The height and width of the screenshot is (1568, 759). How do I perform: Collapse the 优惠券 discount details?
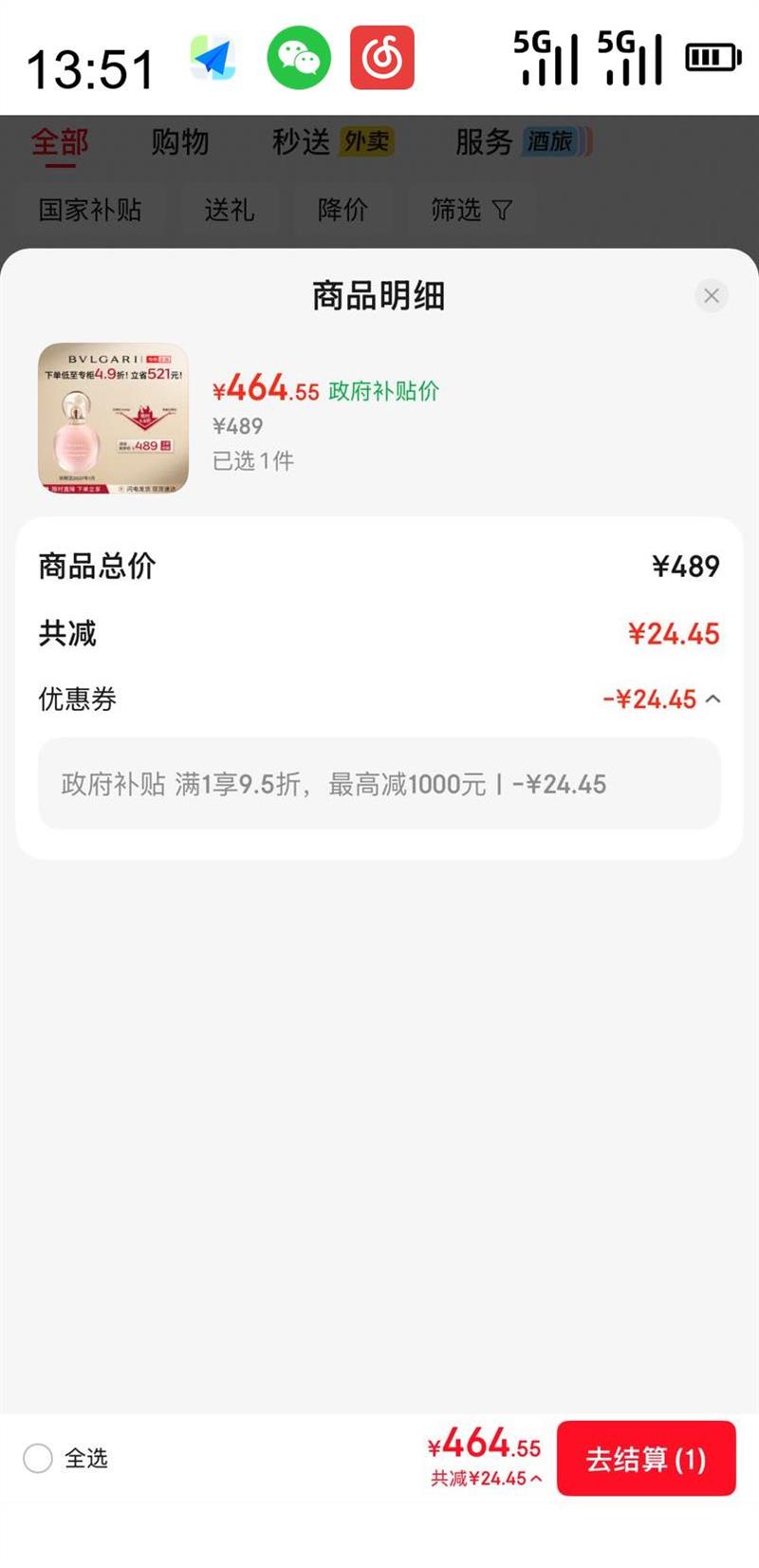(713, 700)
